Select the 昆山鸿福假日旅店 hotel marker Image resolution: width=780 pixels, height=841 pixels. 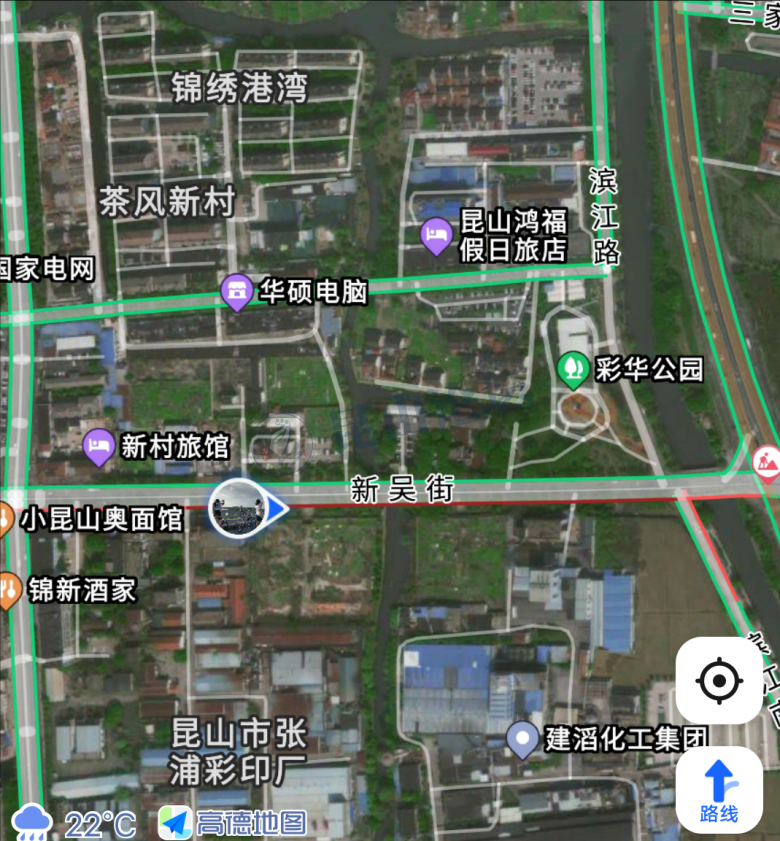[435, 235]
